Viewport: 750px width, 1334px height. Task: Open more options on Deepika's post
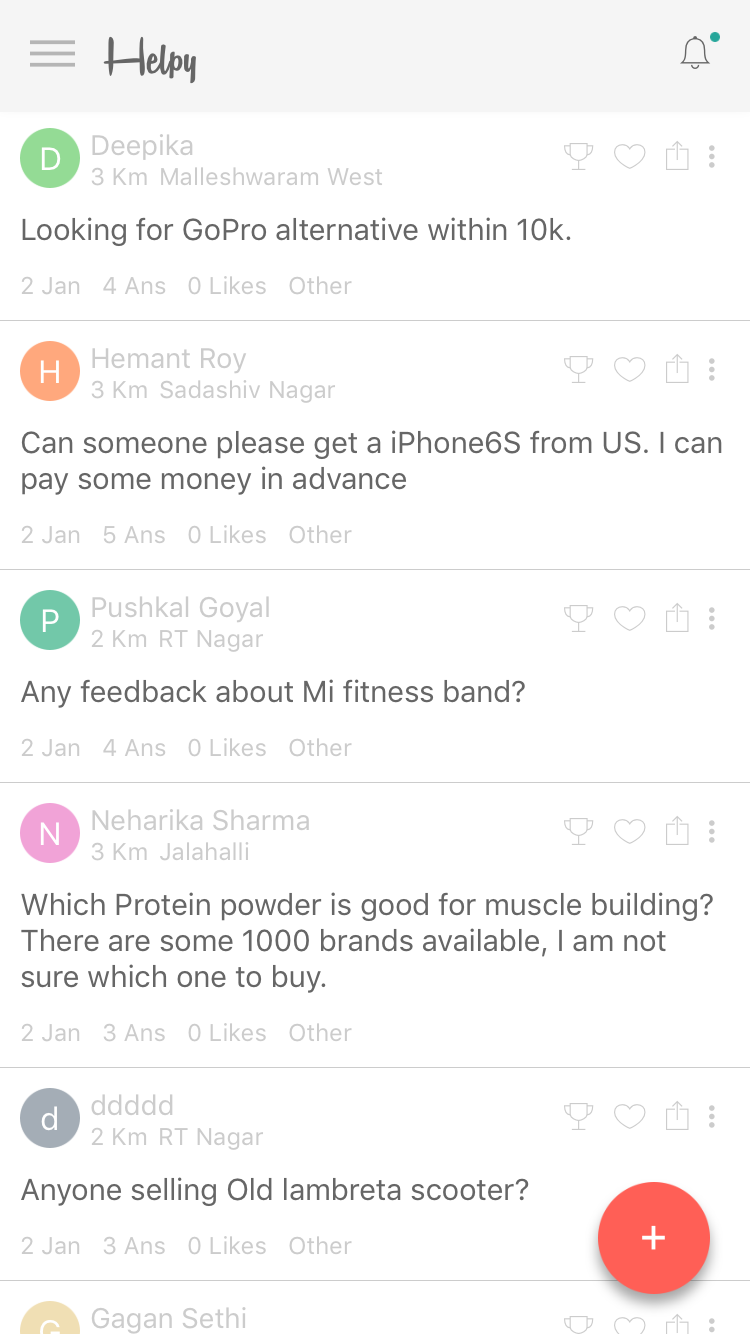coord(711,156)
